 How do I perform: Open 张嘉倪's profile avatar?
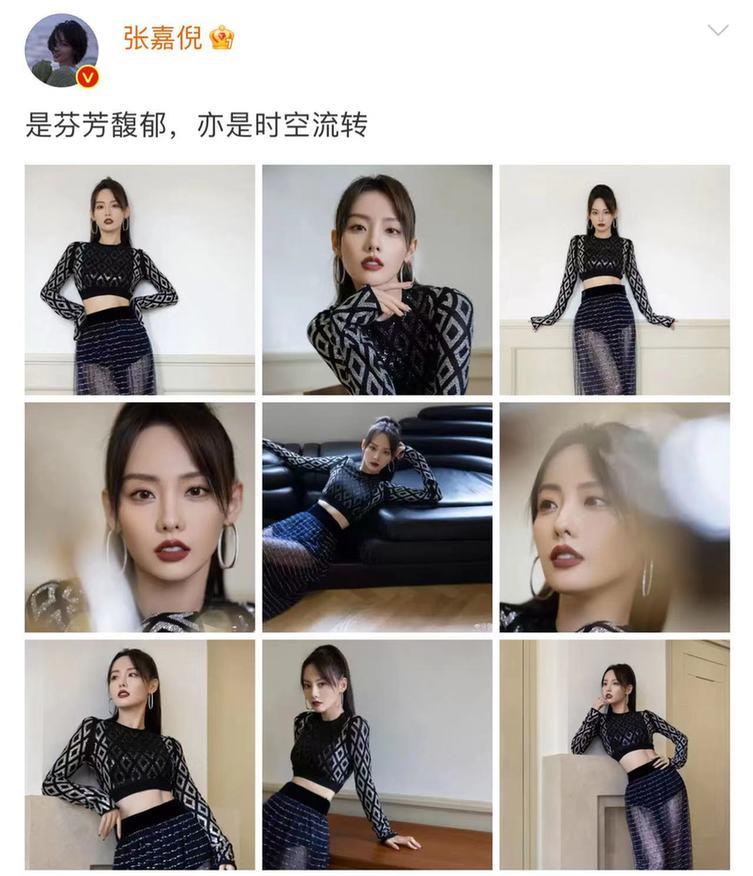click(x=61, y=50)
